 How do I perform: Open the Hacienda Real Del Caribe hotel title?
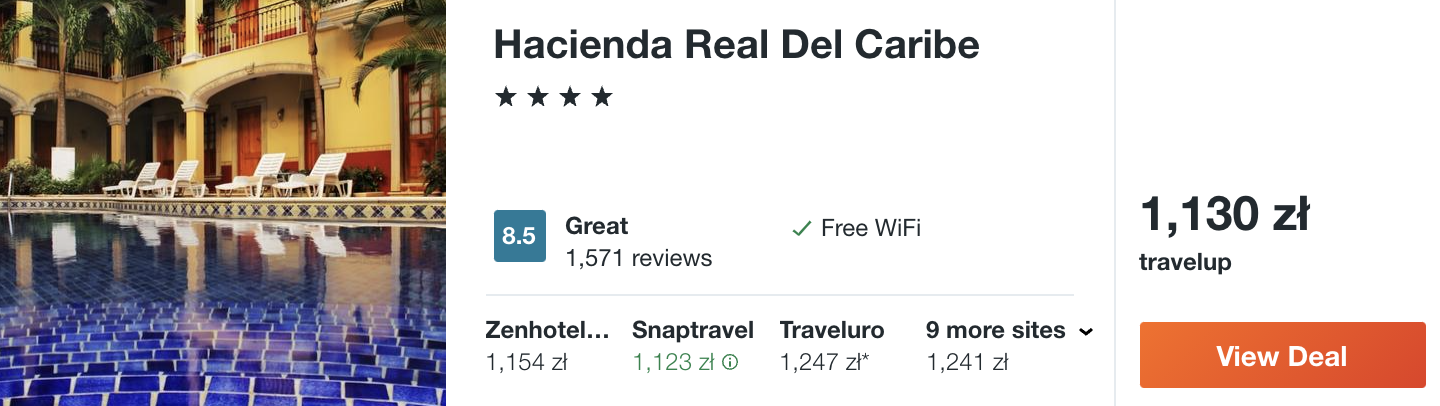736,44
